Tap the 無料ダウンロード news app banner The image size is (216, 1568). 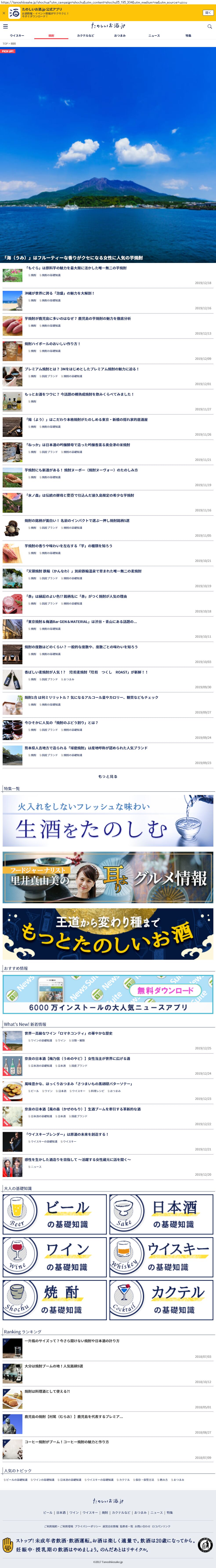click(108, 994)
